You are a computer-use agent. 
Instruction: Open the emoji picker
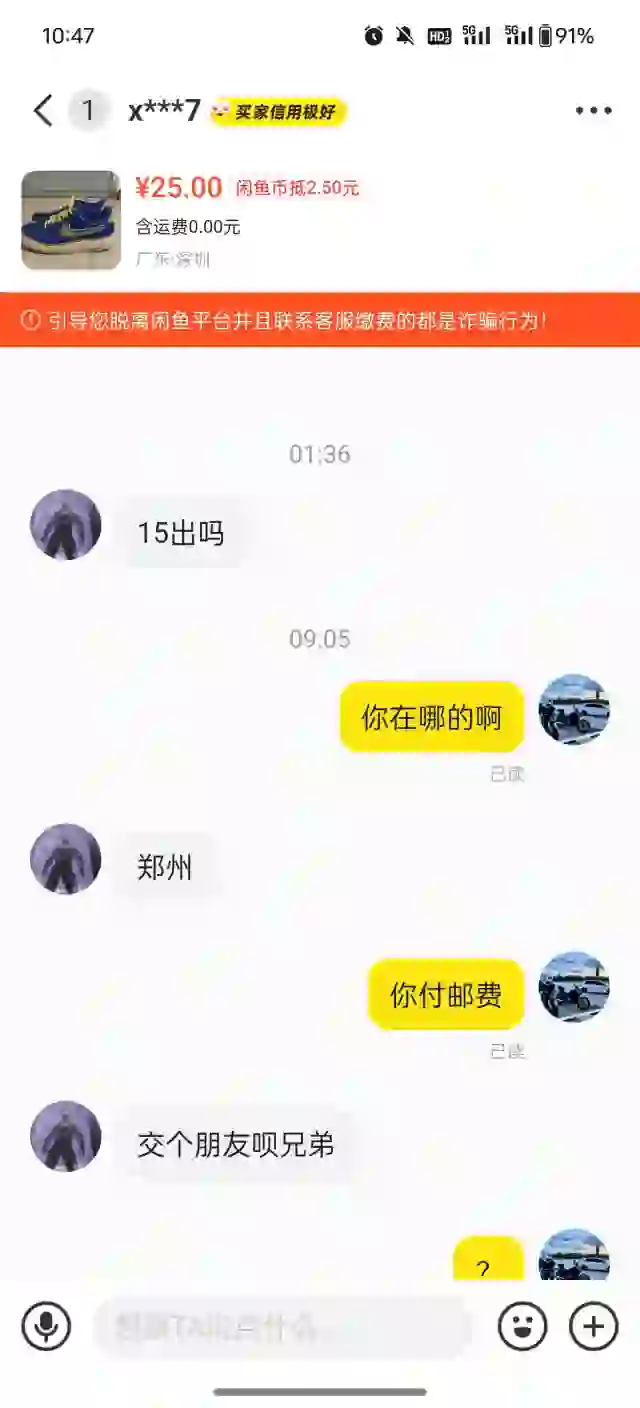523,1327
